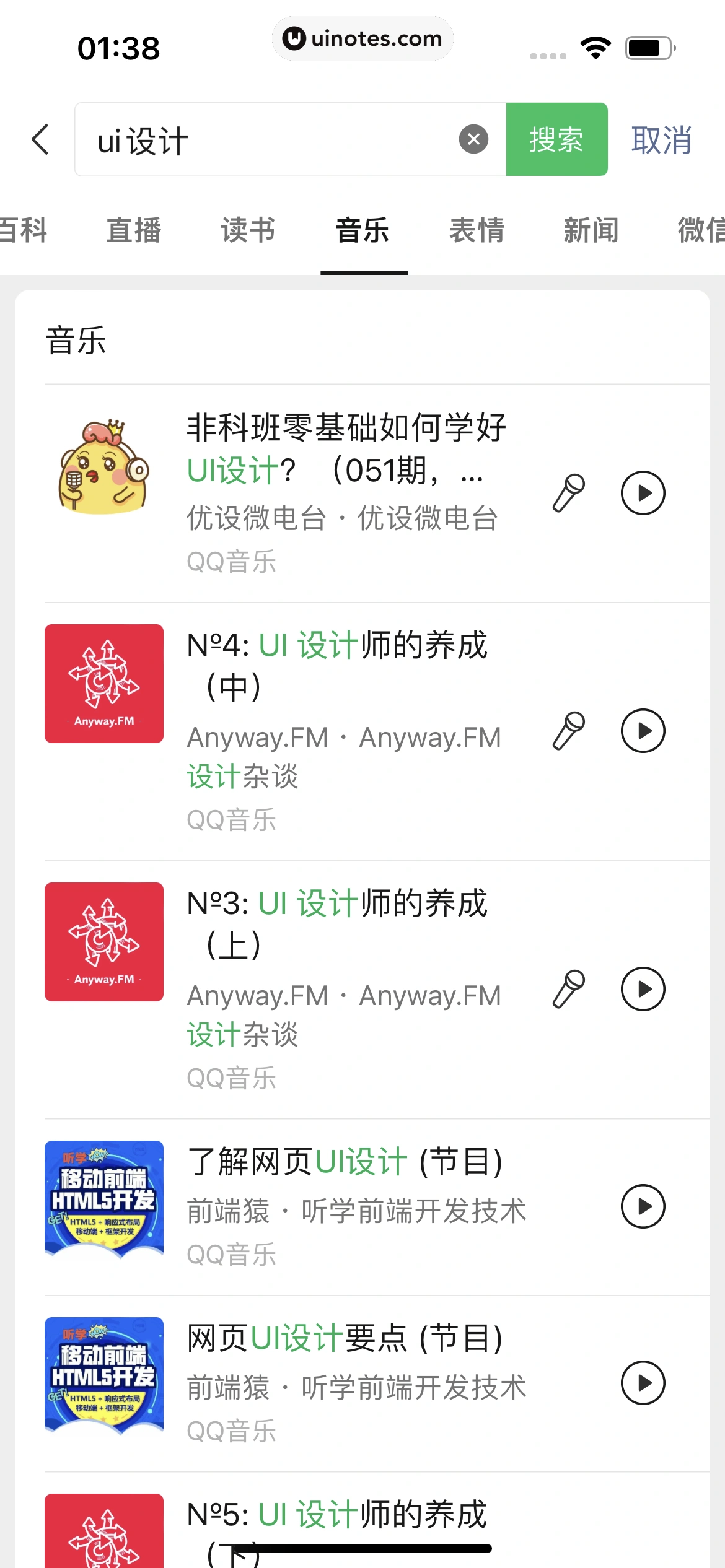Play the episode 非科班零基础如何学好UI设计
Screen dimensions: 725x1568
pyautogui.click(x=643, y=492)
